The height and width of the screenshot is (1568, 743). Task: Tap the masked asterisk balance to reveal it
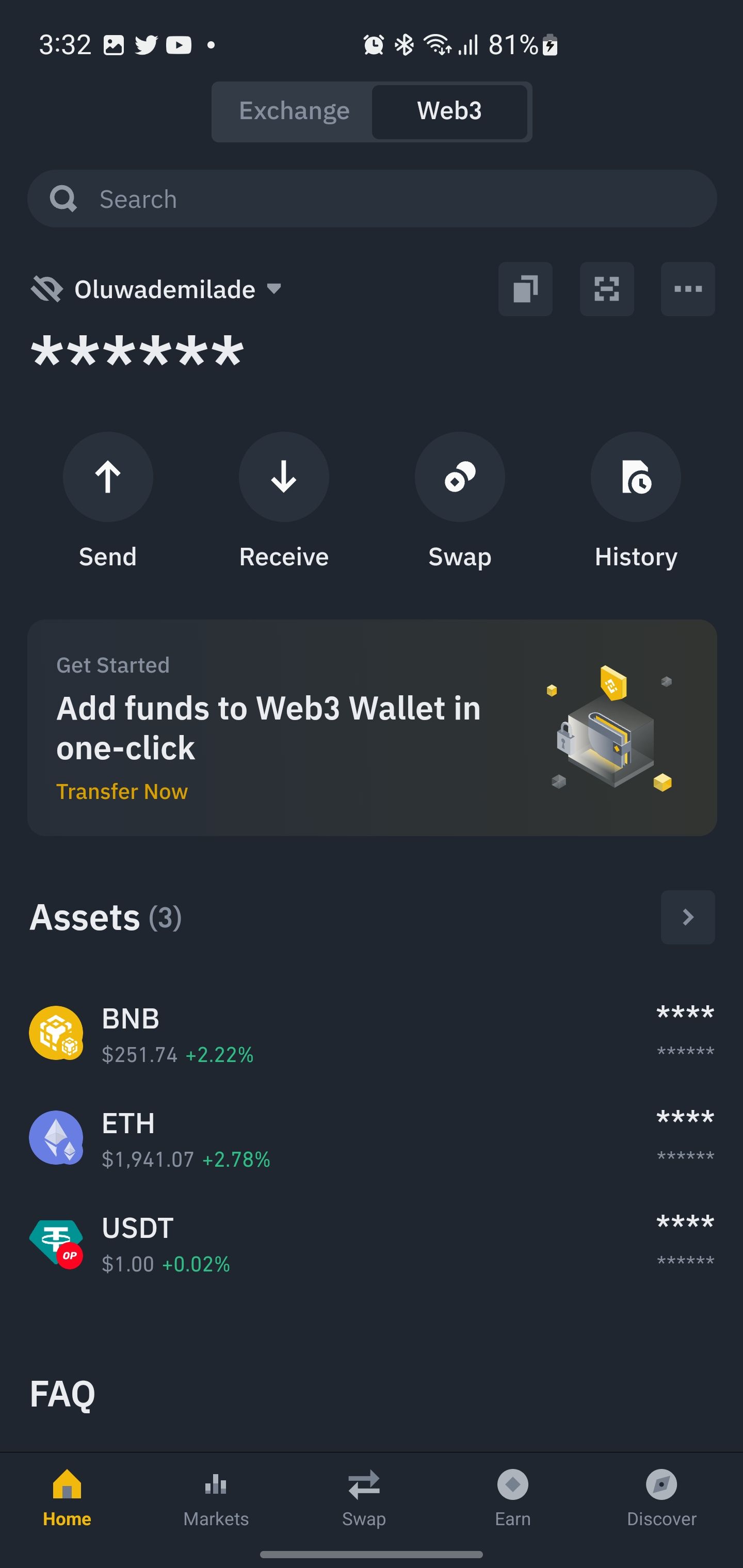pos(137,353)
